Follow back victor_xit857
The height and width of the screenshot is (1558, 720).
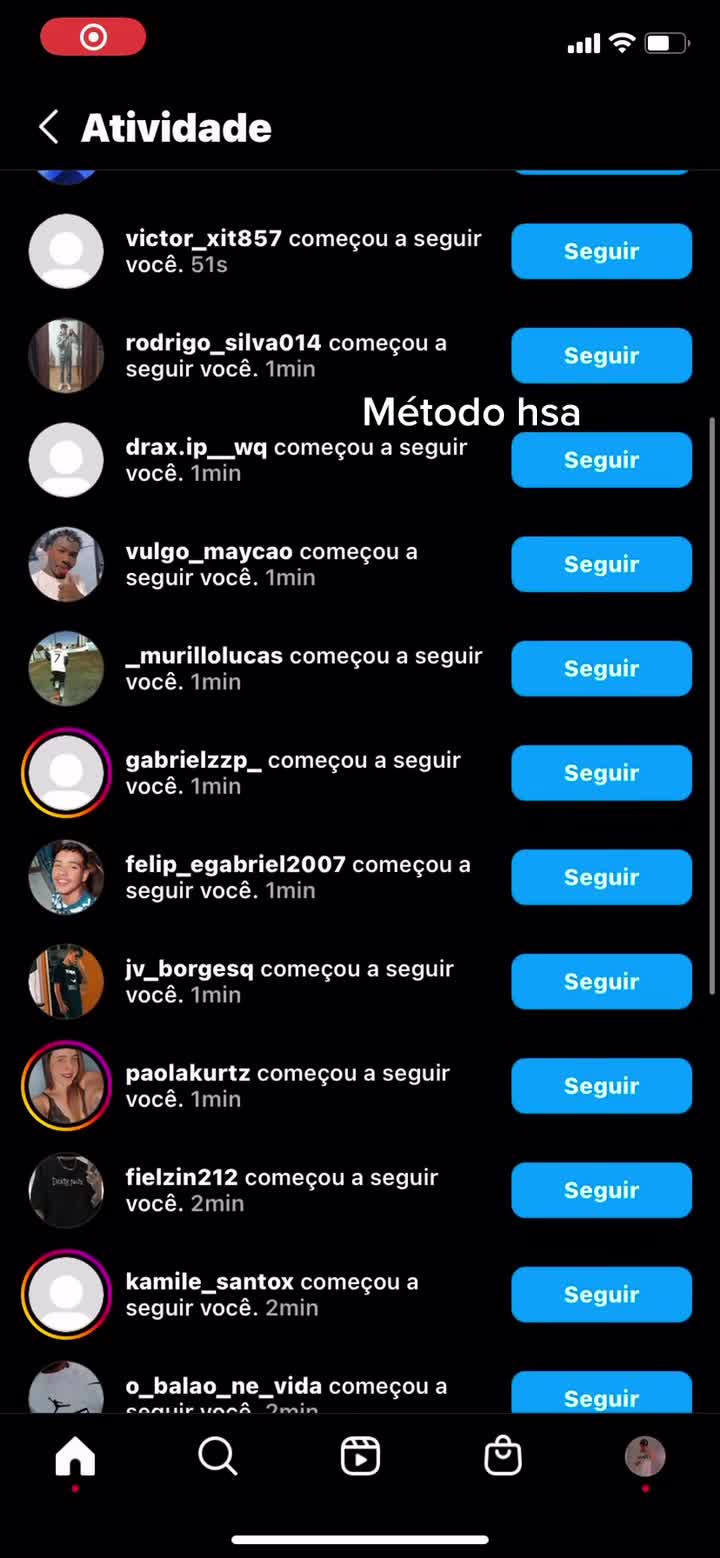click(x=601, y=251)
